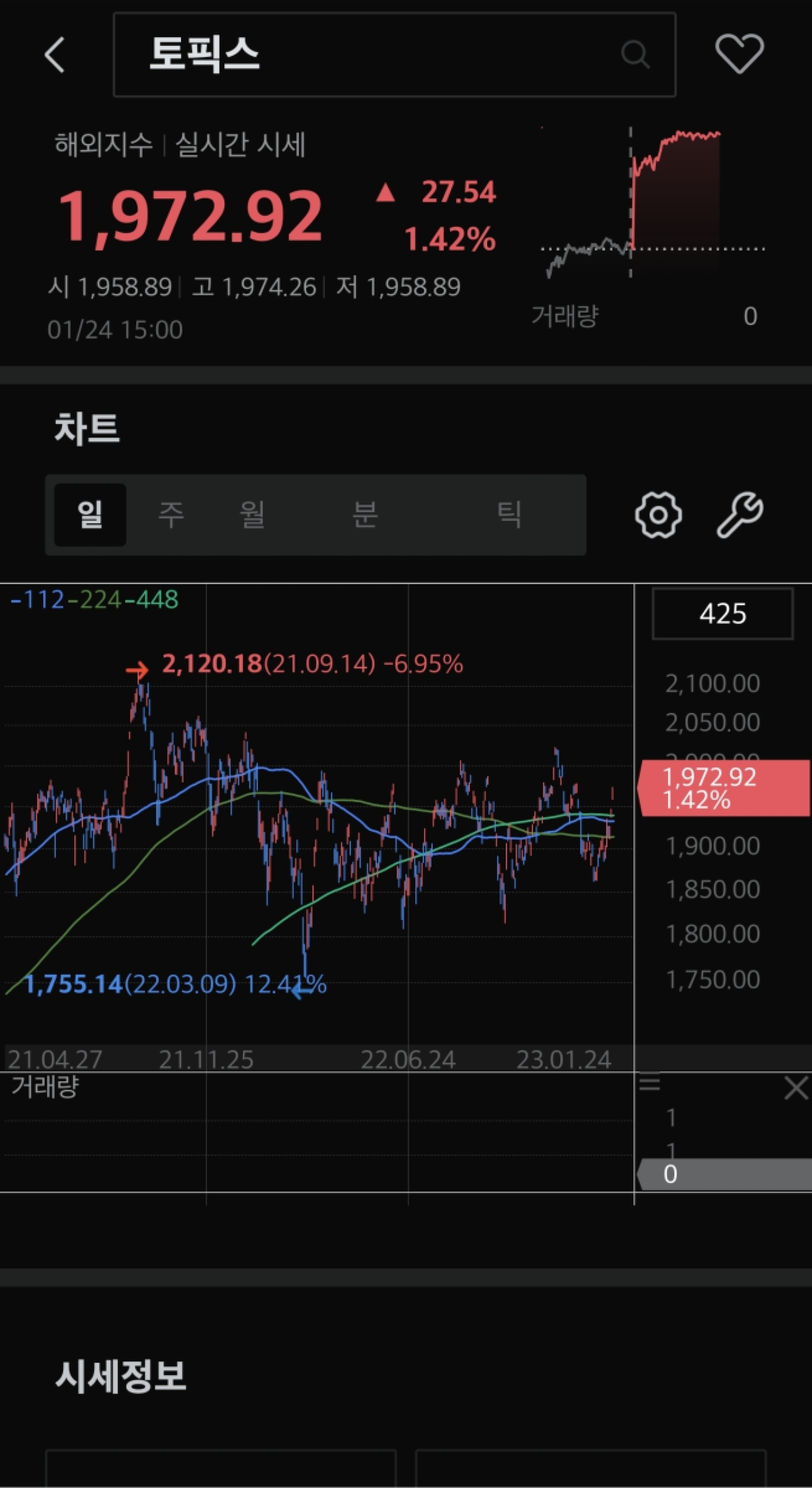
Task: Close the 거래량 volume panel
Action: point(796,1088)
